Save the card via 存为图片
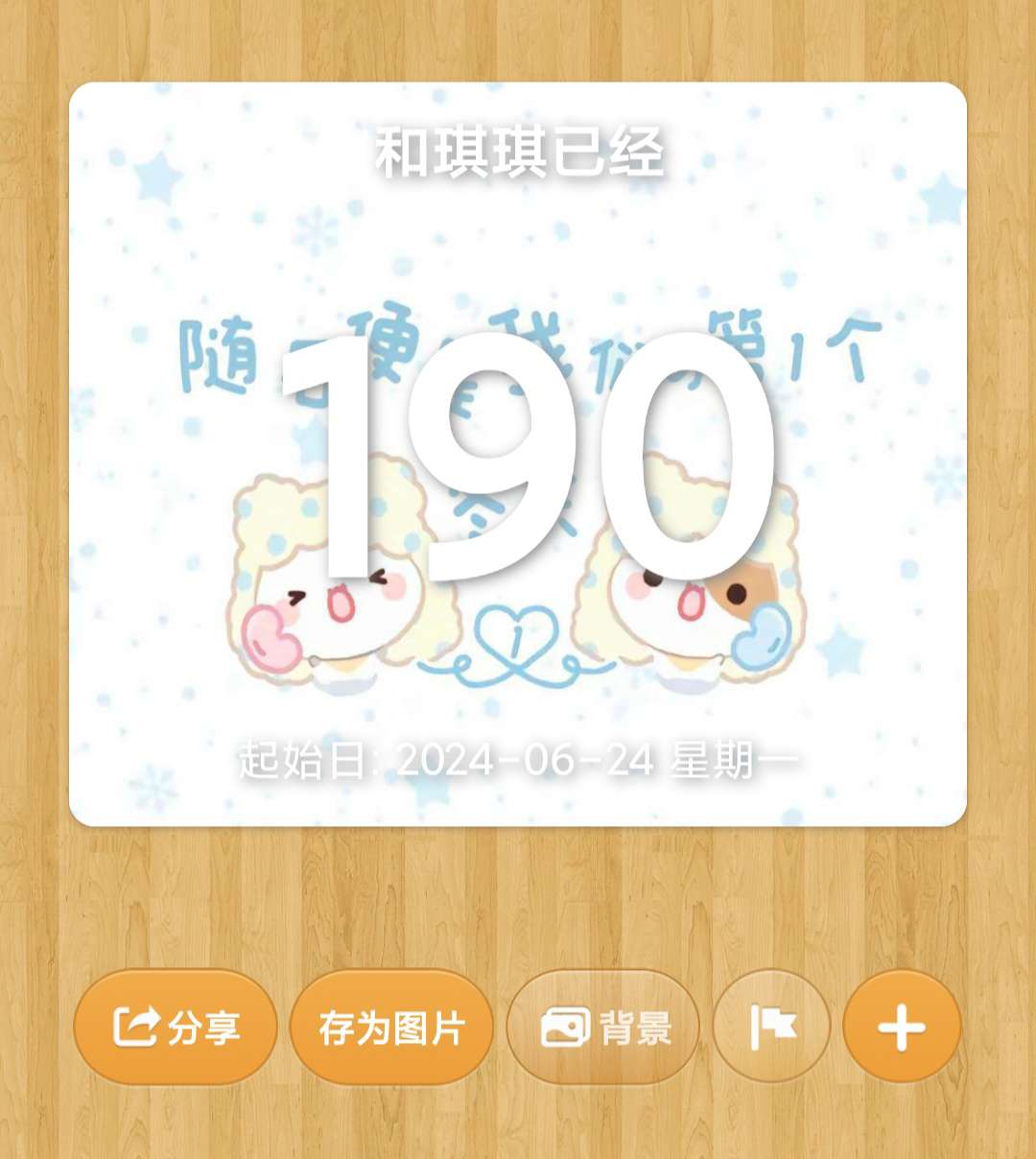The width and height of the screenshot is (1036, 1159). tap(391, 1028)
